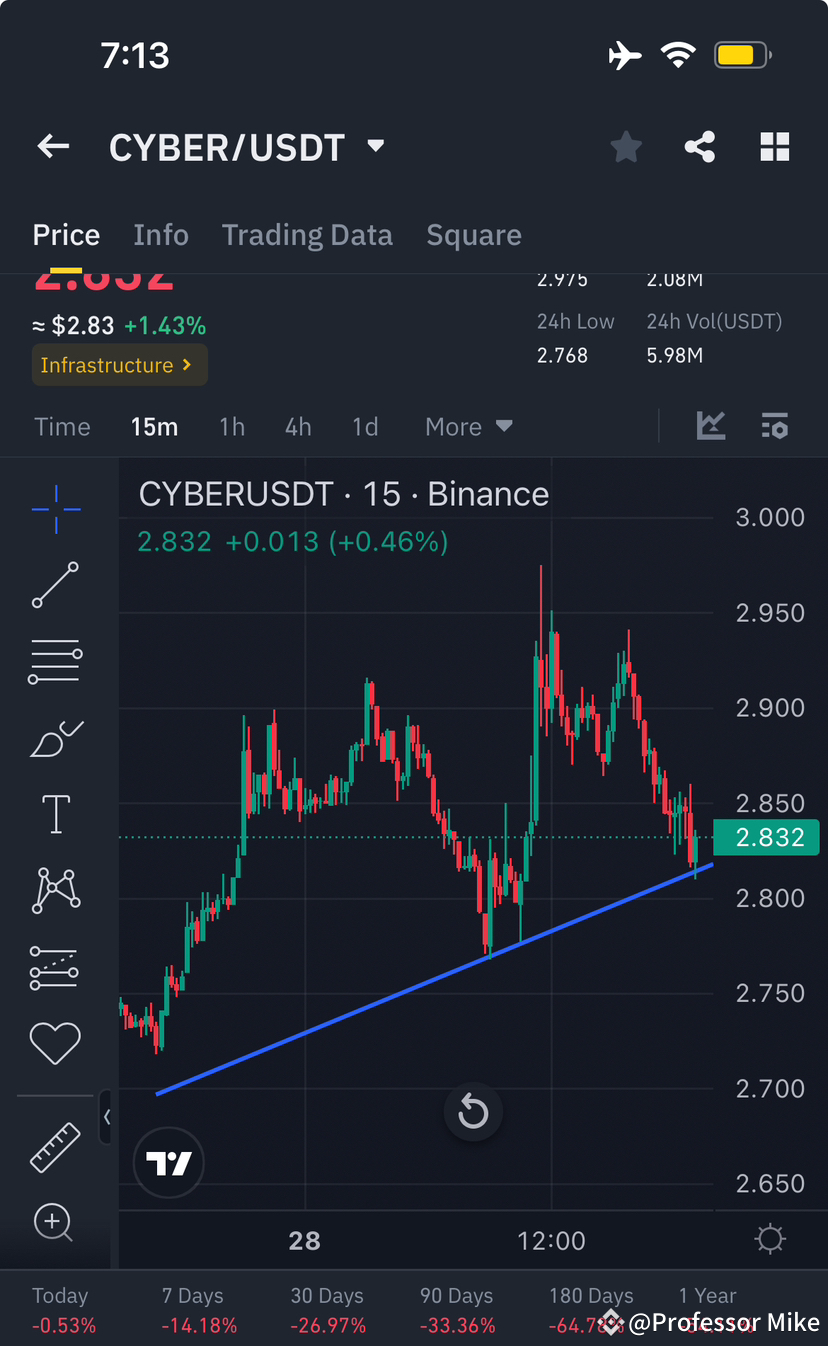Screen dimensions: 828x1346
Task: Tap the share icon
Action: tap(700, 146)
